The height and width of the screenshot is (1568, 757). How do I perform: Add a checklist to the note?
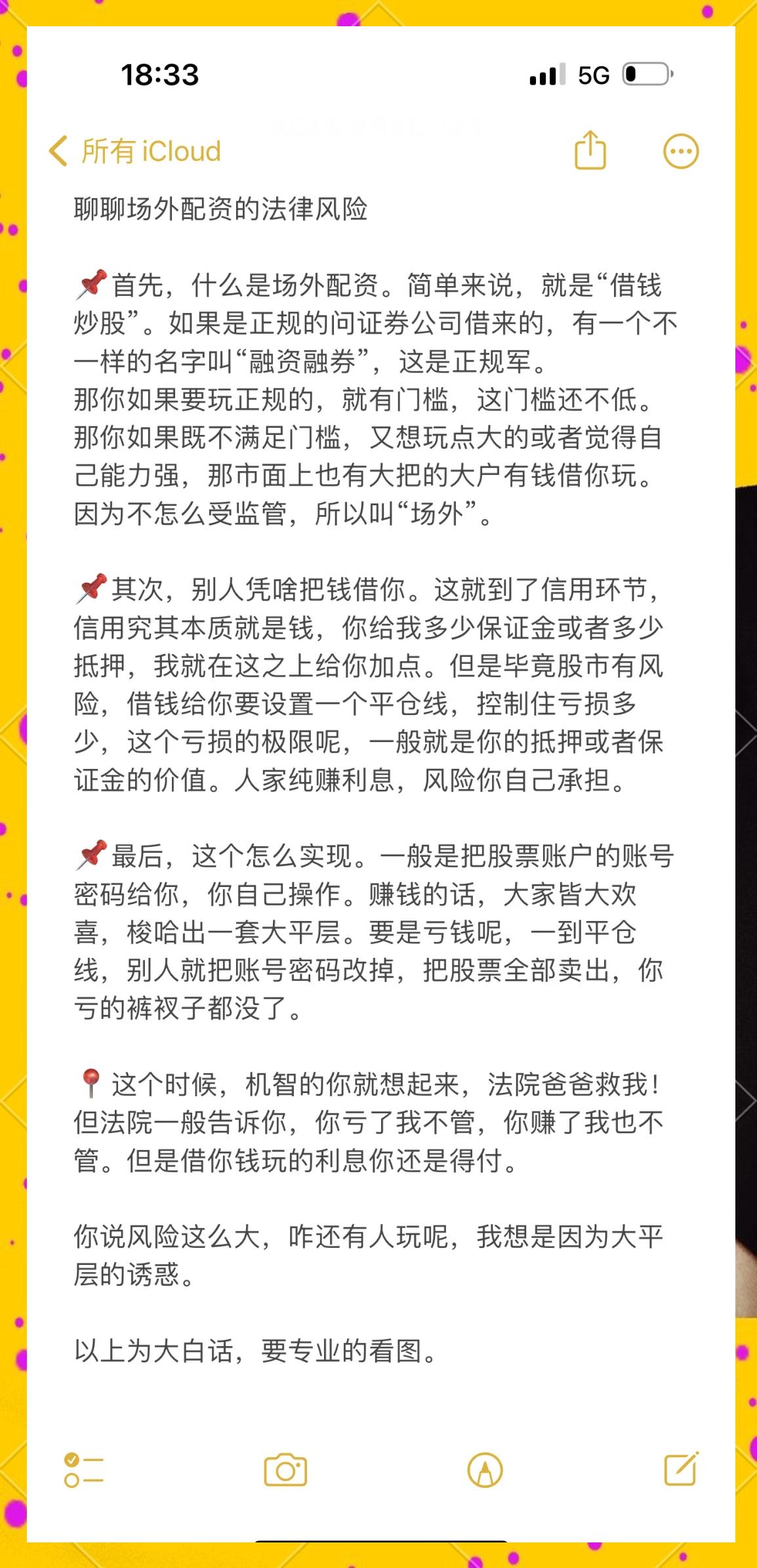(84, 1470)
